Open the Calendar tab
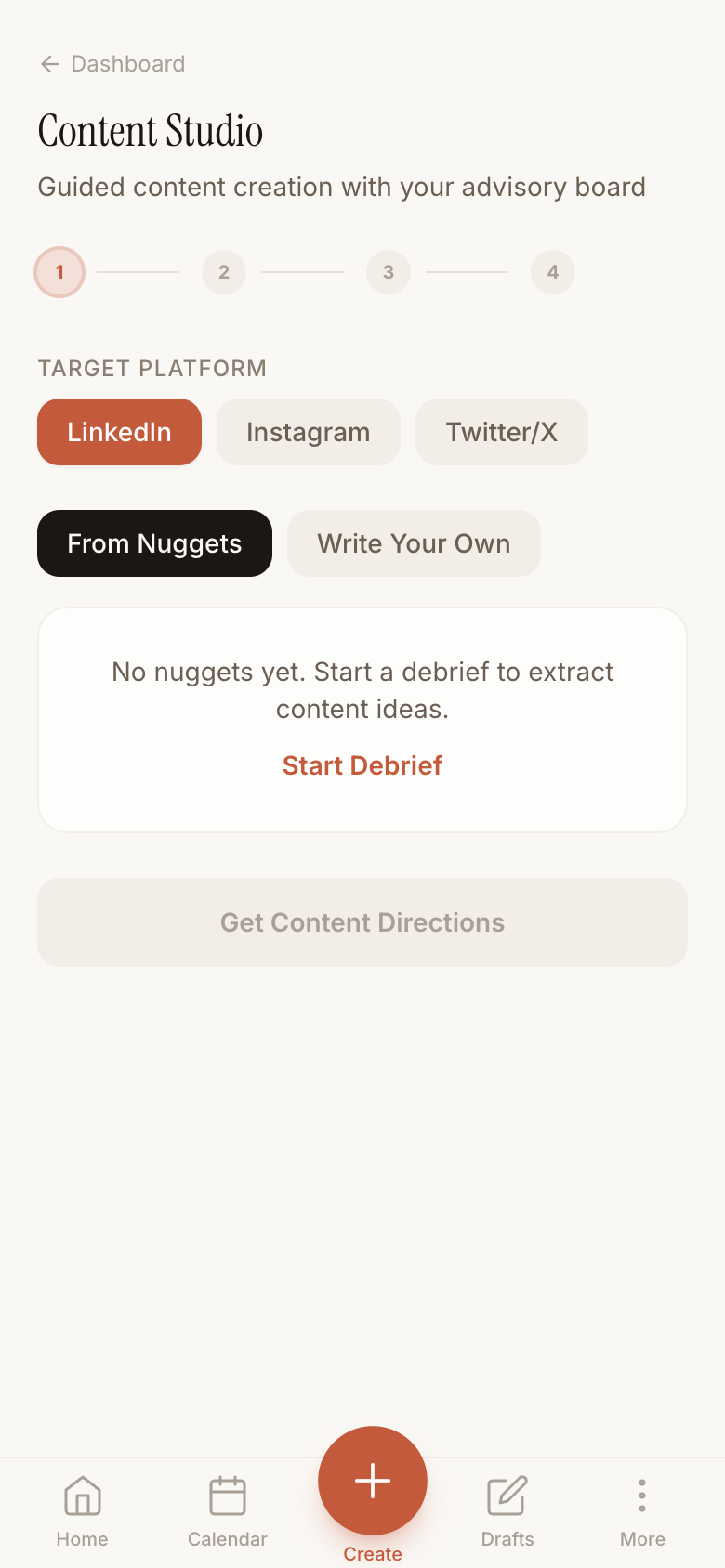Viewport: 725px width, 1568px height. click(228, 1511)
